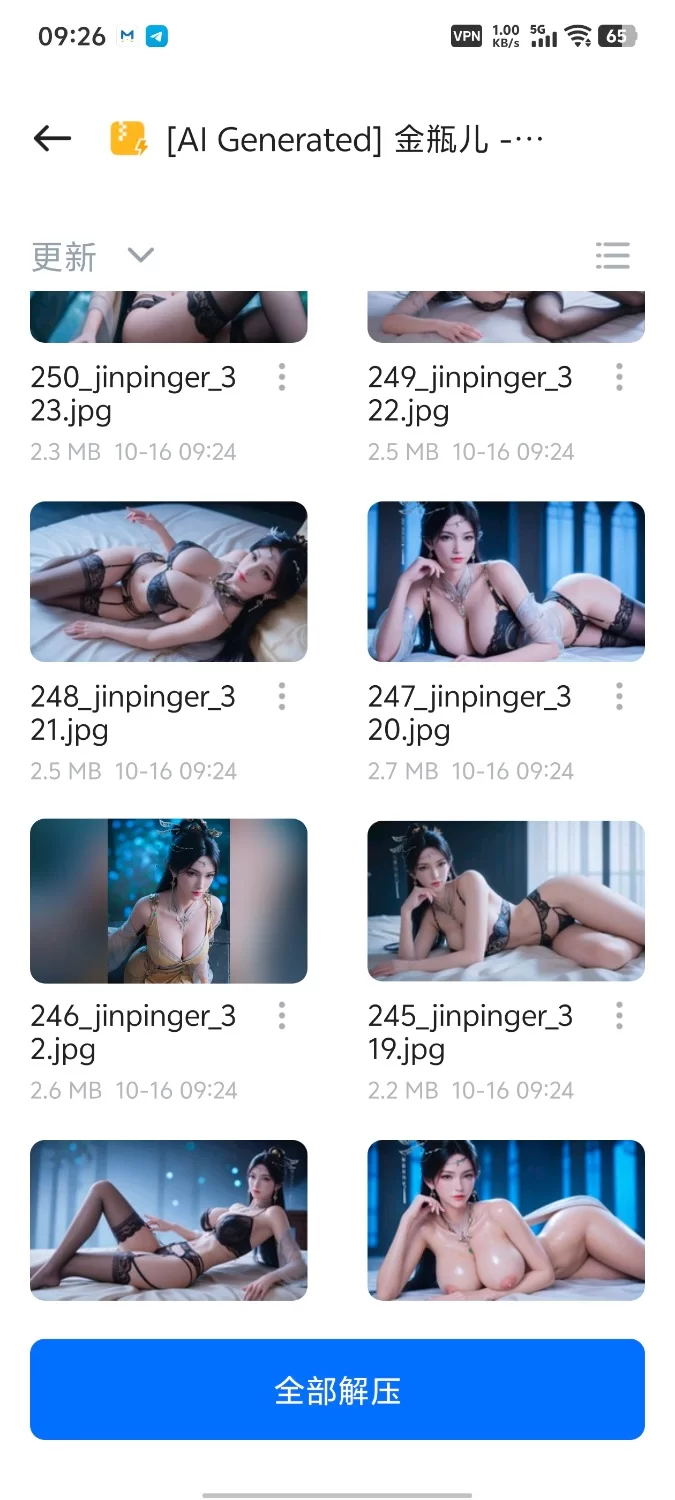
Task: Open more options for 245_jinpinger_319.jpg
Action: (x=619, y=1016)
